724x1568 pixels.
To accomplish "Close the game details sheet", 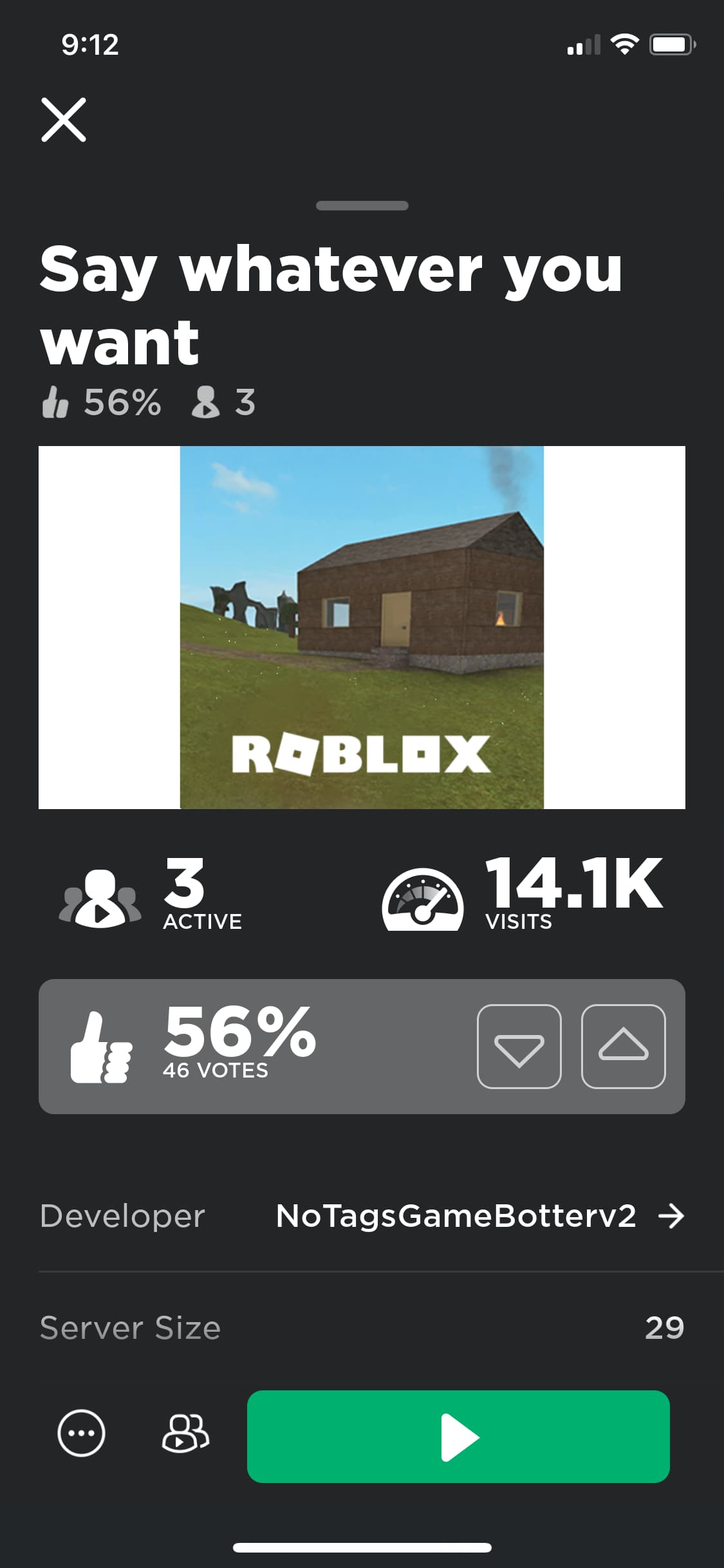I will coord(64,120).
